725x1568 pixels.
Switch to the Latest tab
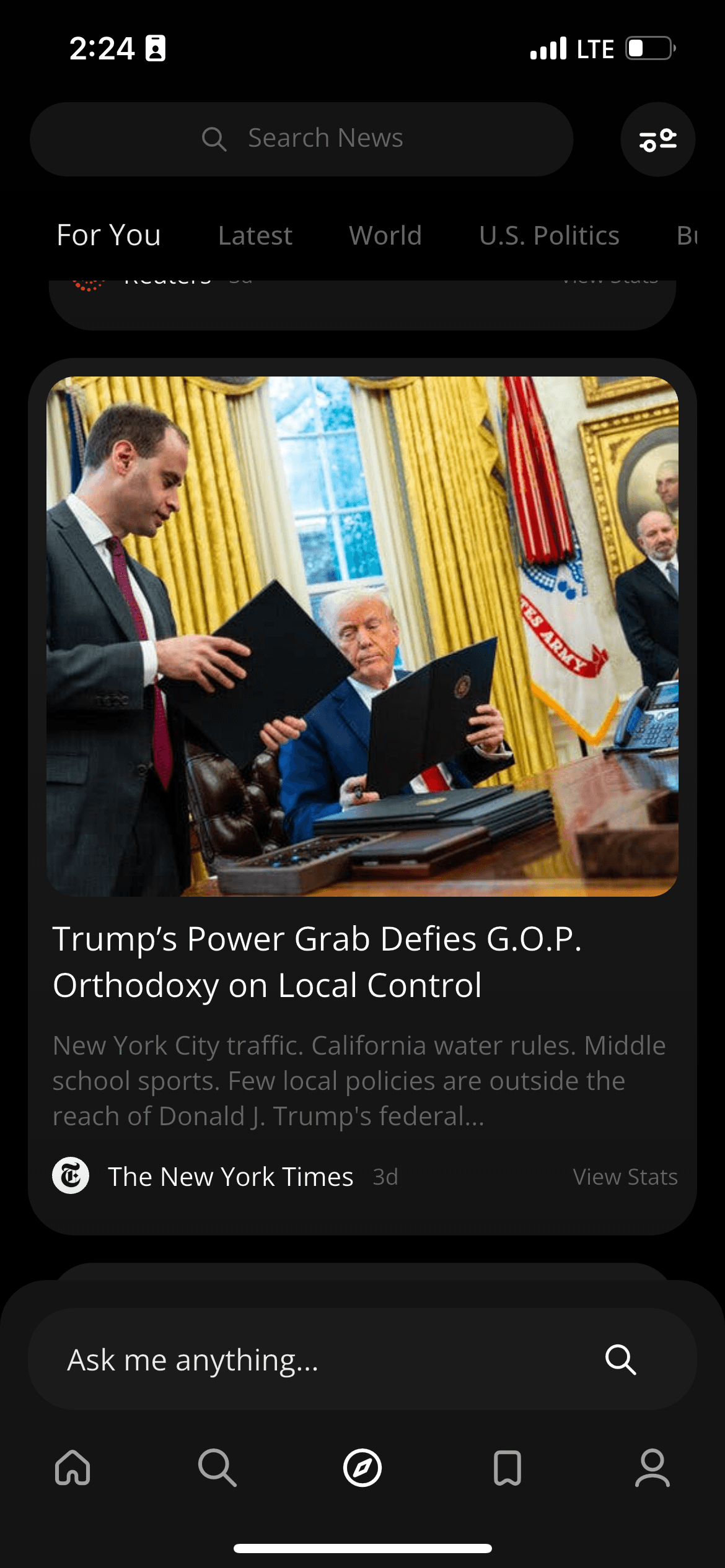point(255,235)
